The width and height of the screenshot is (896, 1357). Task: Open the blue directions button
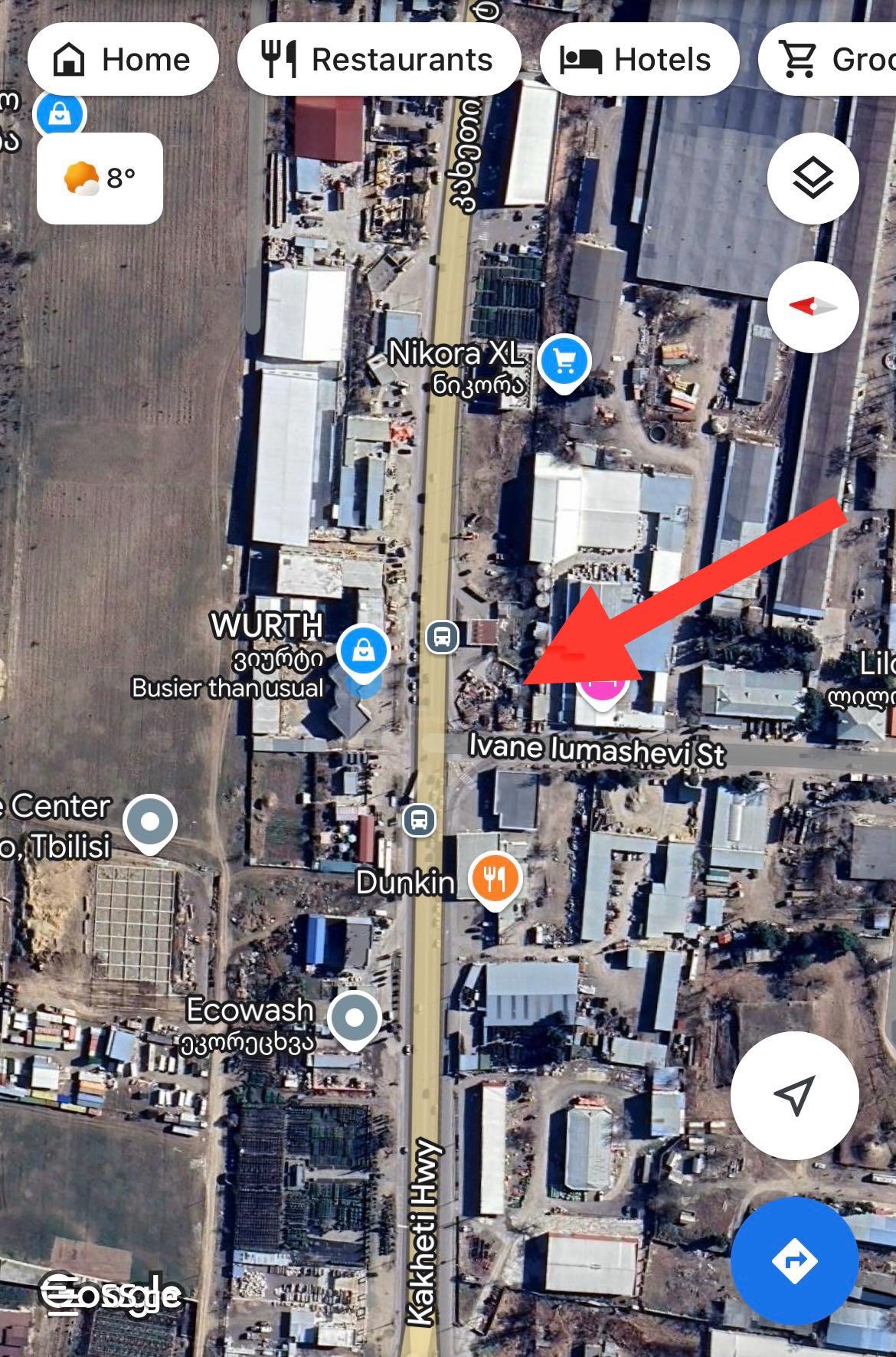[794, 1260]
